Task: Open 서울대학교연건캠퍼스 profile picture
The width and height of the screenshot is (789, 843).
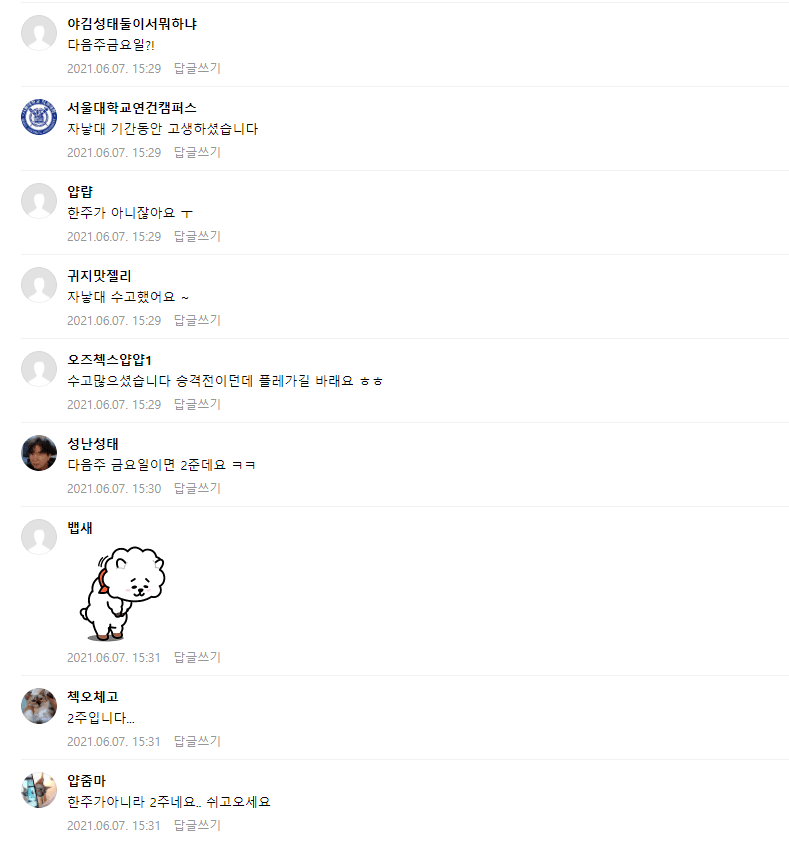Action: (x=39, y=117)
